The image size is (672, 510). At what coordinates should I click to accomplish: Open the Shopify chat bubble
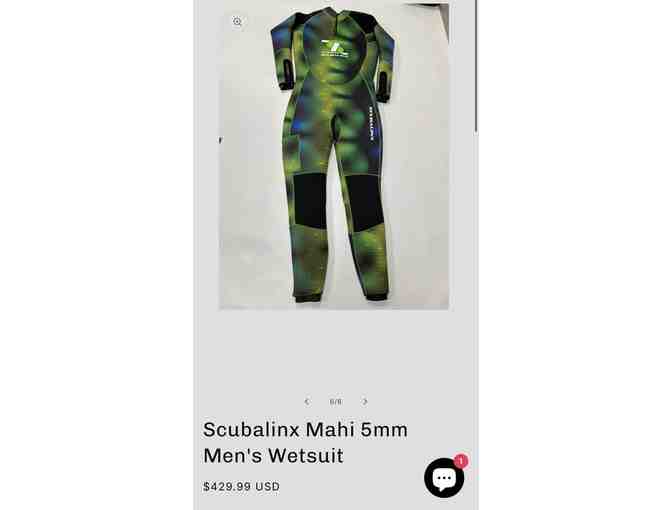pyautogui.click(x=444, y=478)
